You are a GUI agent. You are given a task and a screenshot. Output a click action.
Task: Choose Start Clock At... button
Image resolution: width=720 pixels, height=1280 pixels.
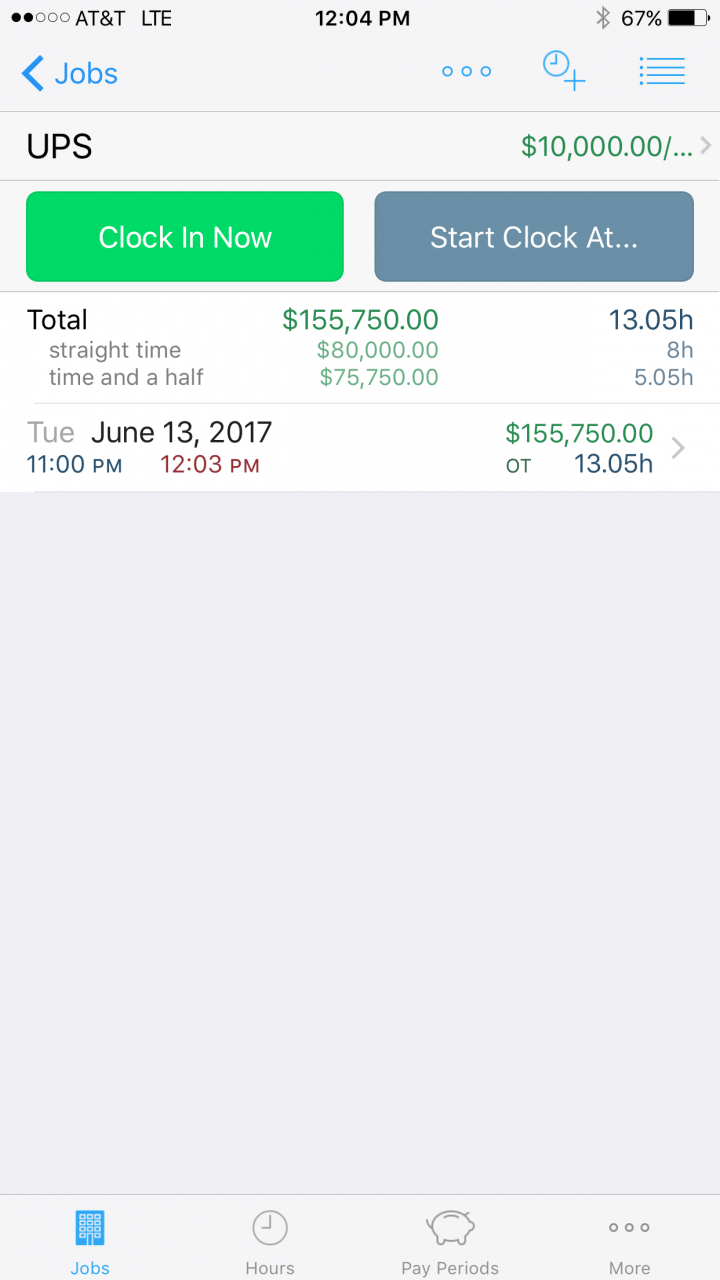coord(534,237)
